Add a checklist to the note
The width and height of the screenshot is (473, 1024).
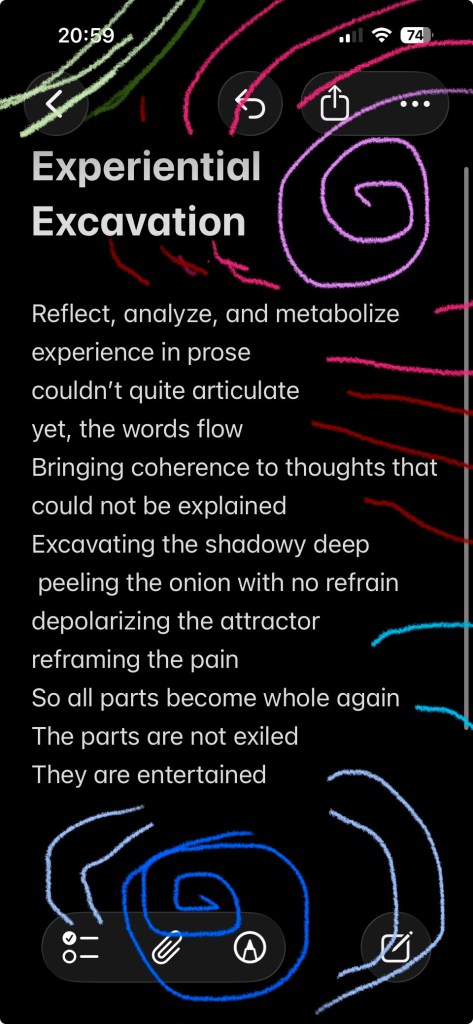[x=80, y=947]
